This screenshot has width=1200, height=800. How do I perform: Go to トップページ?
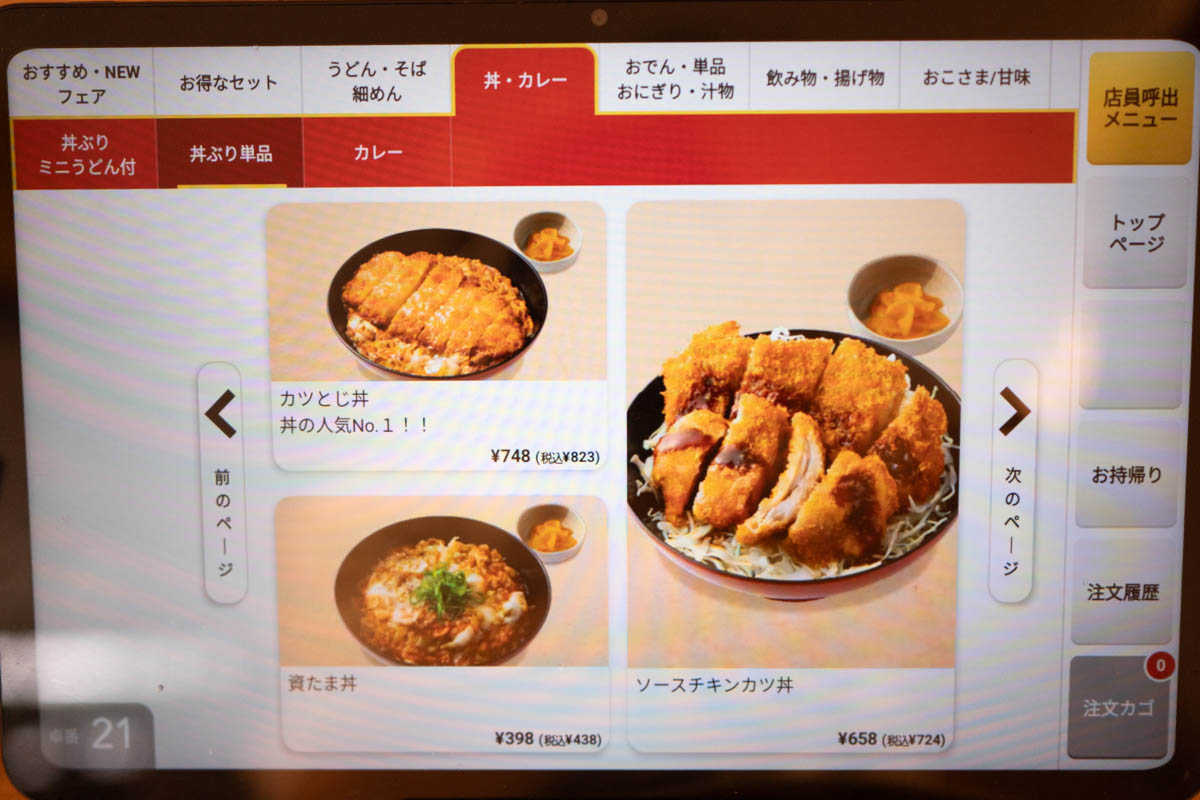coord(1136,233)
